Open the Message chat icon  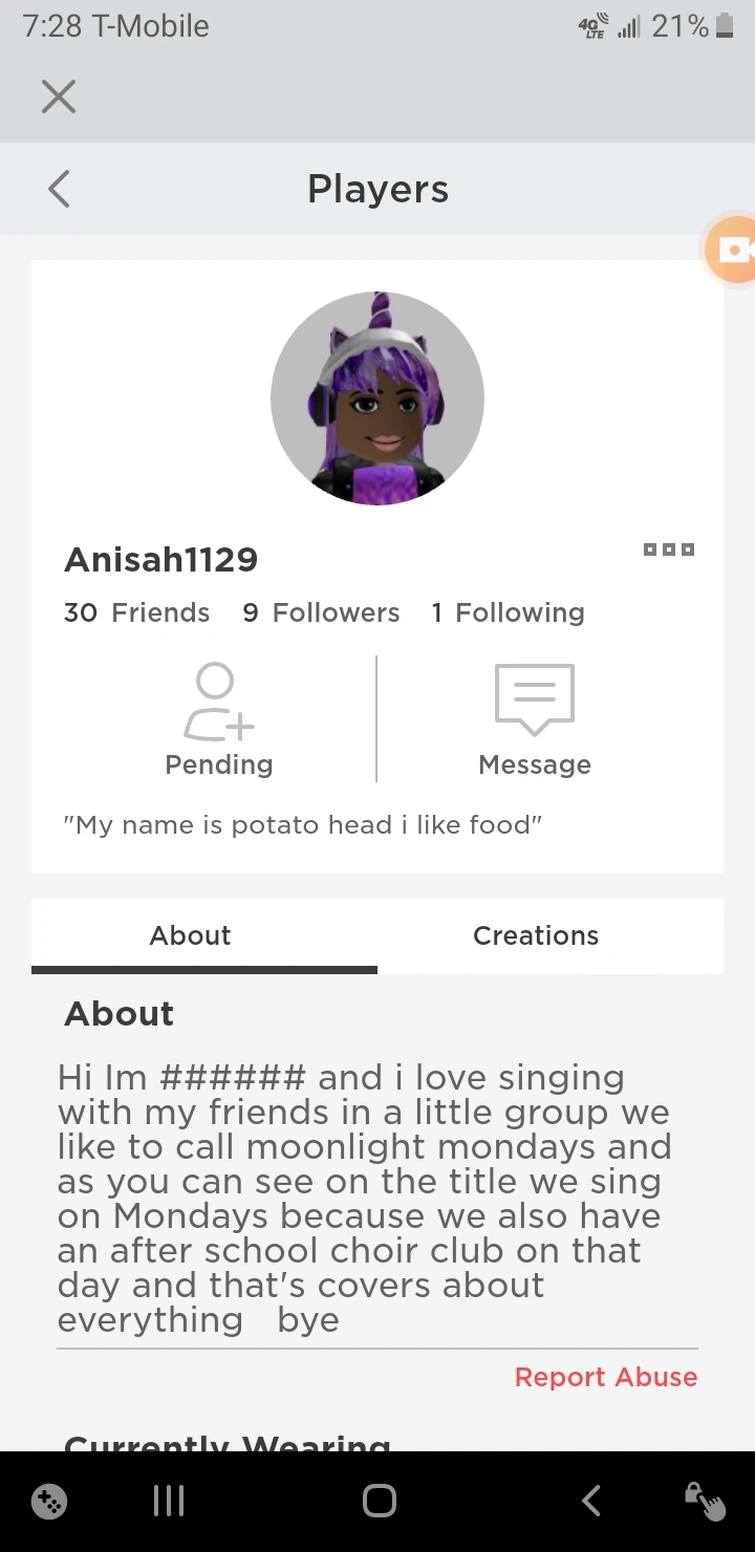pyautogui.click(x=535, y=702)
